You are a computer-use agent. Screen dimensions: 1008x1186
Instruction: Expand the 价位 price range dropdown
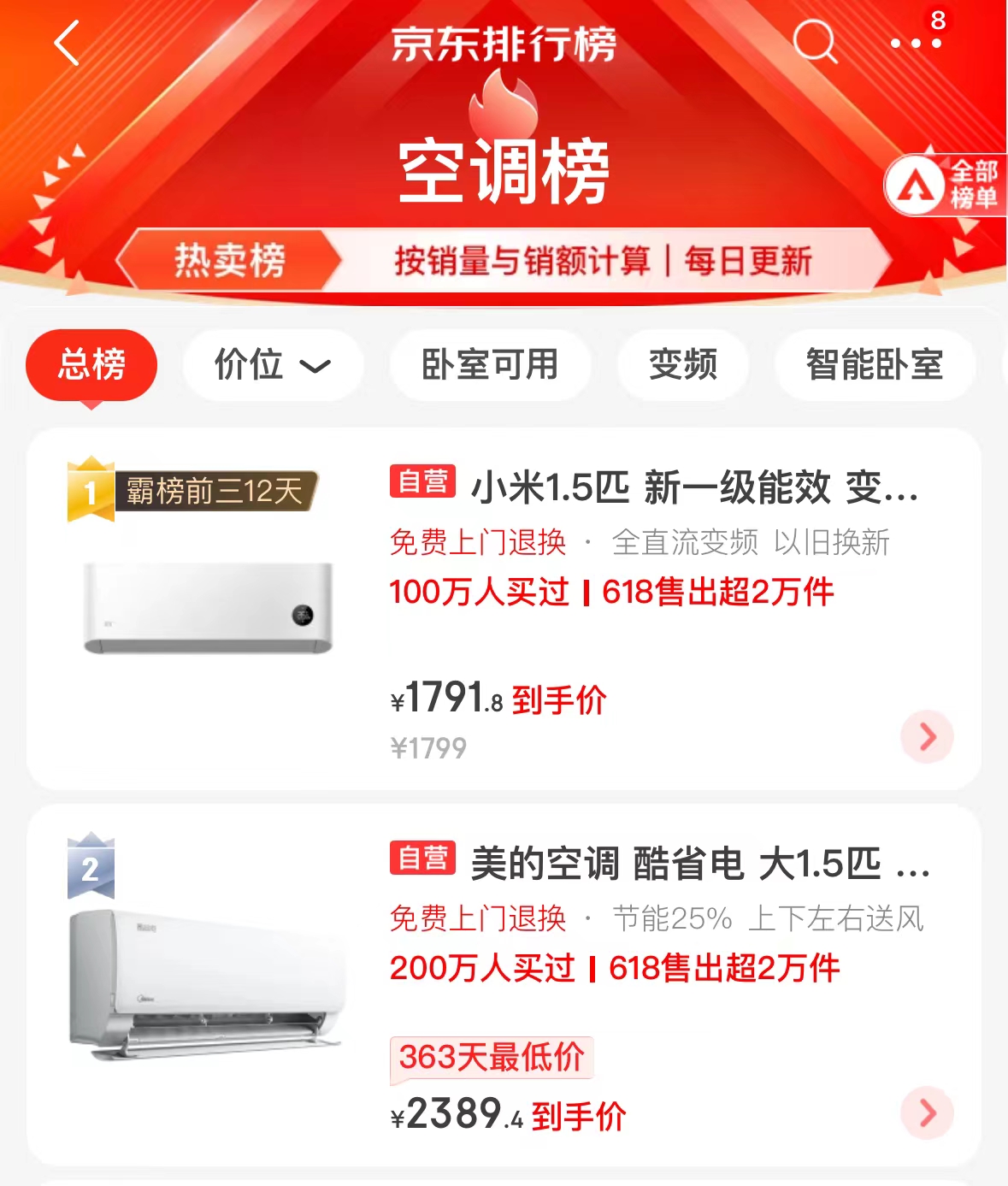point(273,365)
